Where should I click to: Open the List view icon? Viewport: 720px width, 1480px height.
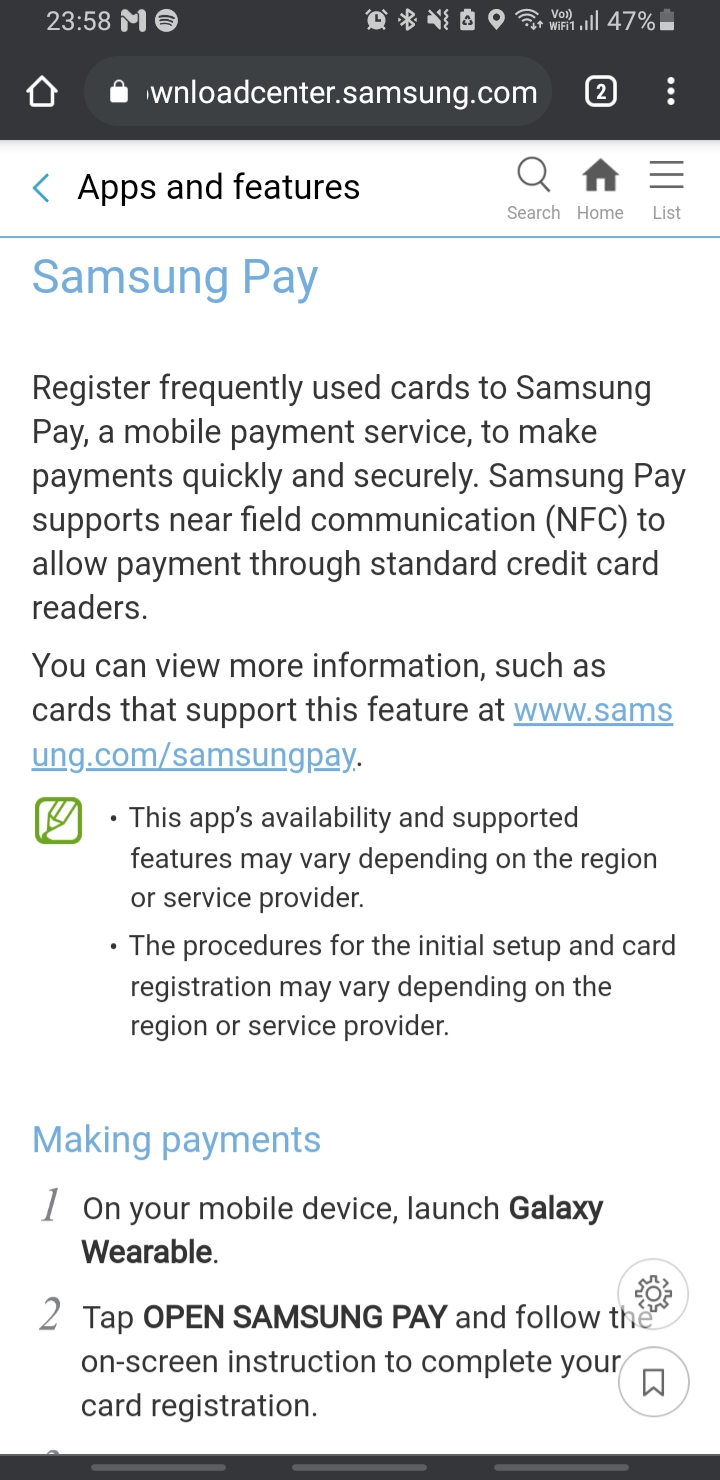click(665, 181)
